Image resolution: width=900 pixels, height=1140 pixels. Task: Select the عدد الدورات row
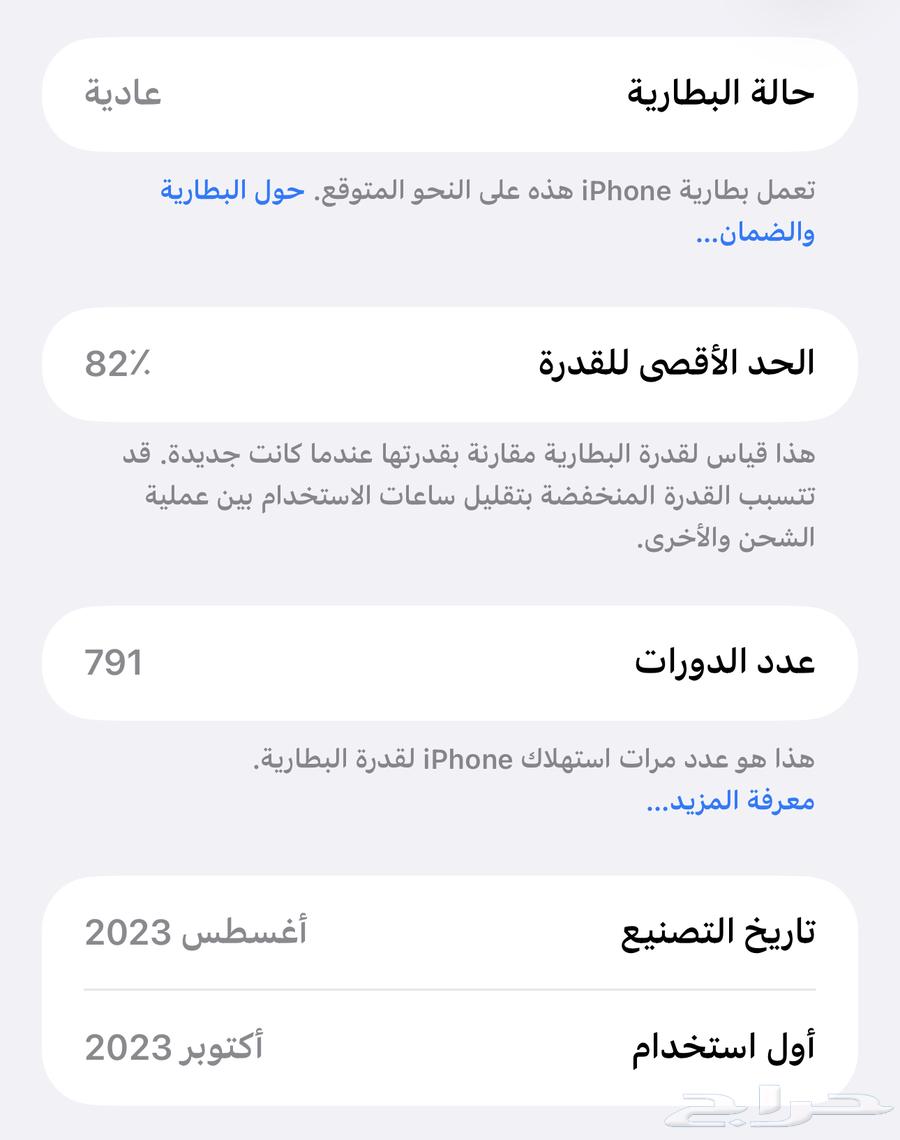450,662
